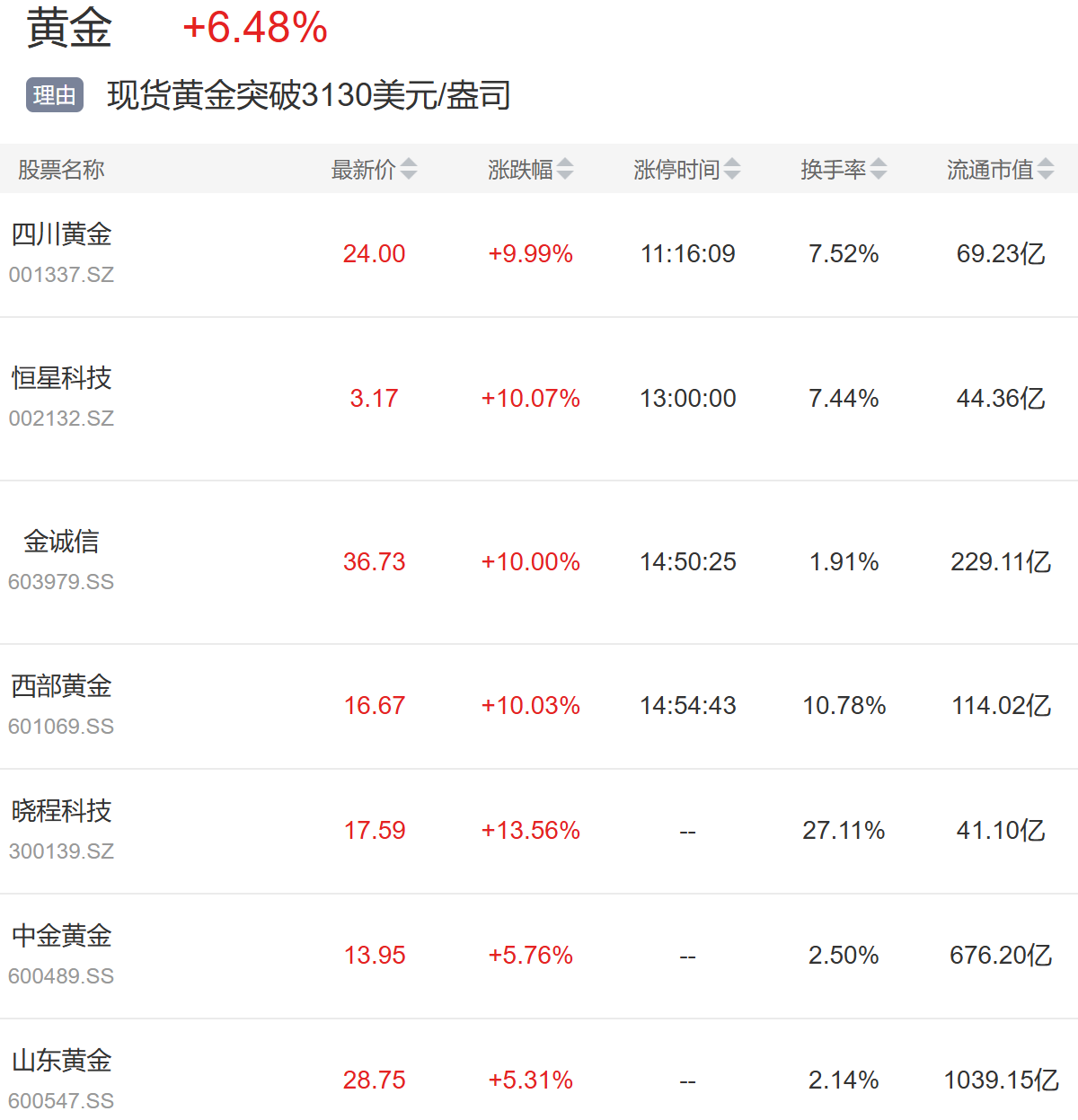Select the 晓程科技 stock
This screenshot has width=1078, height=1120.
point(62,812)
